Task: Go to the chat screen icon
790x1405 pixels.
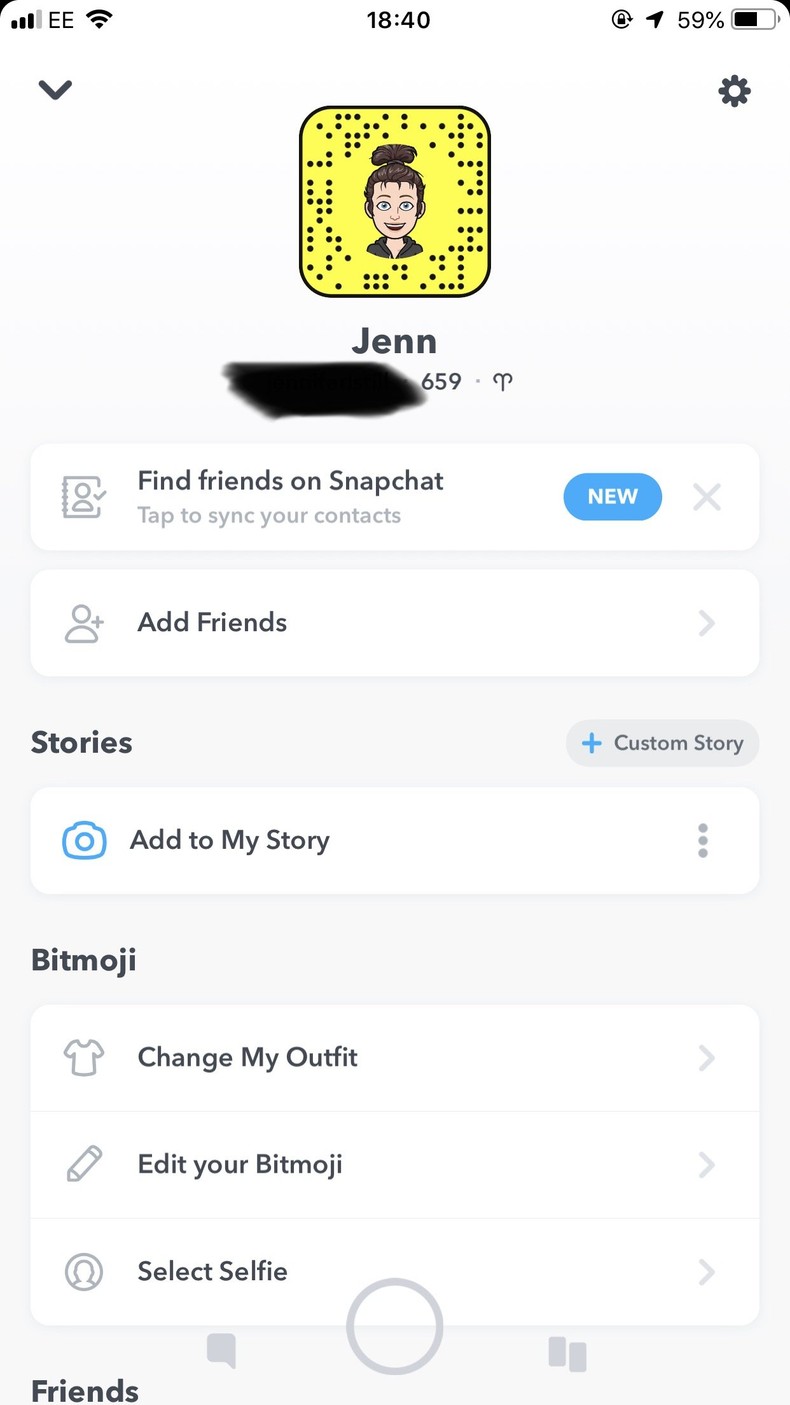Action: pos(221,1351)
